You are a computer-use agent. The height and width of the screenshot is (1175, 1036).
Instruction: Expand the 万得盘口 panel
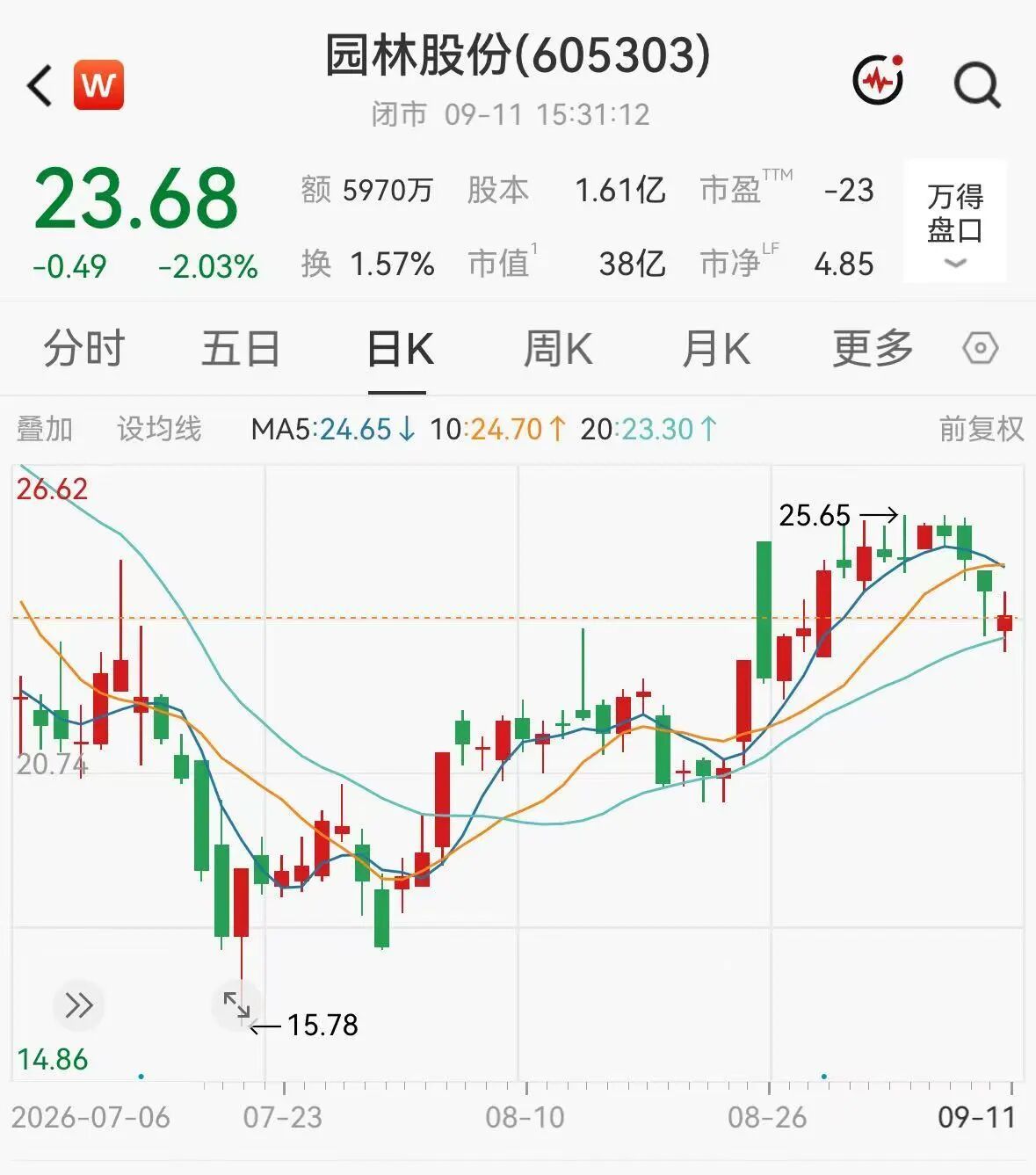[955, 221]
